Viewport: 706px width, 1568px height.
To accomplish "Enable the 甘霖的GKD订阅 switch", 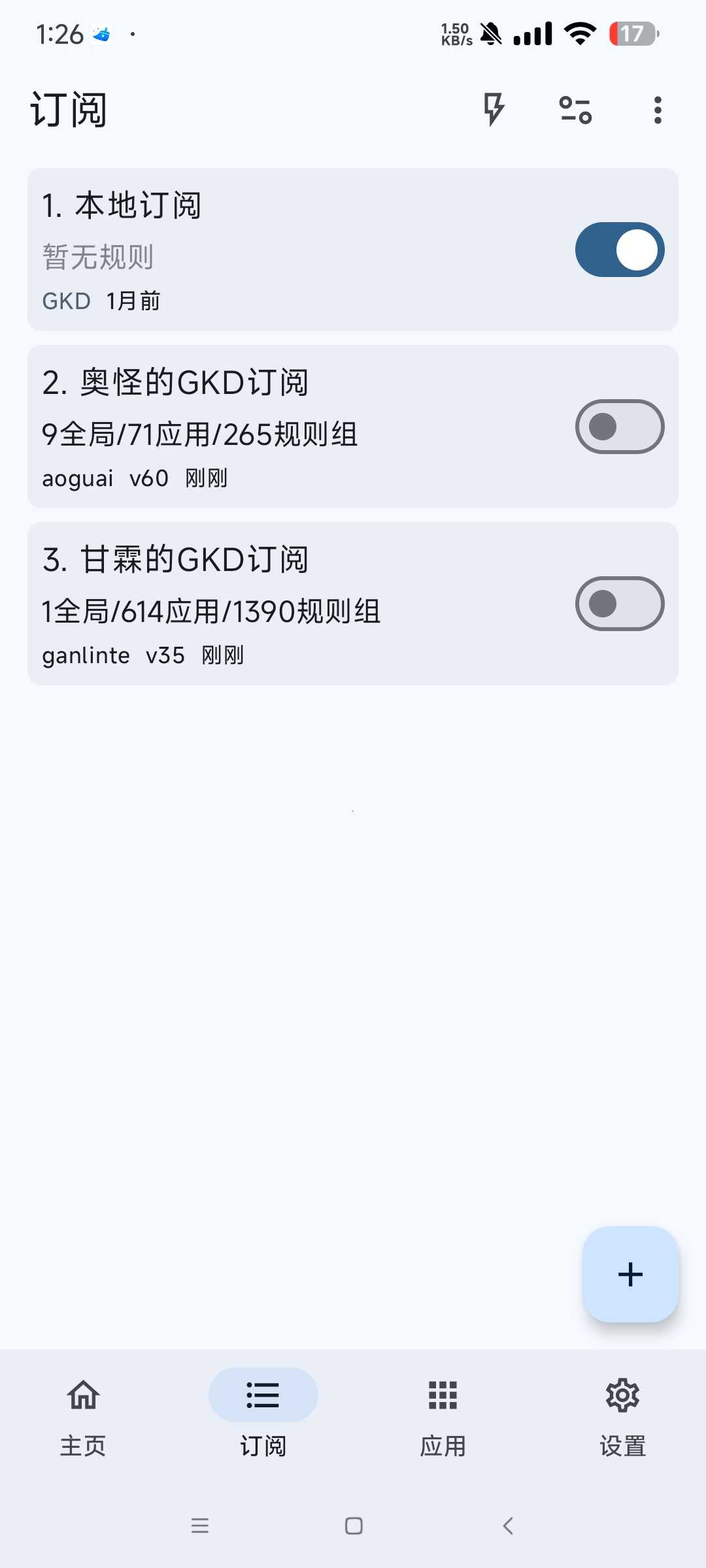I will pyautogui.click(x=620, y=604).
